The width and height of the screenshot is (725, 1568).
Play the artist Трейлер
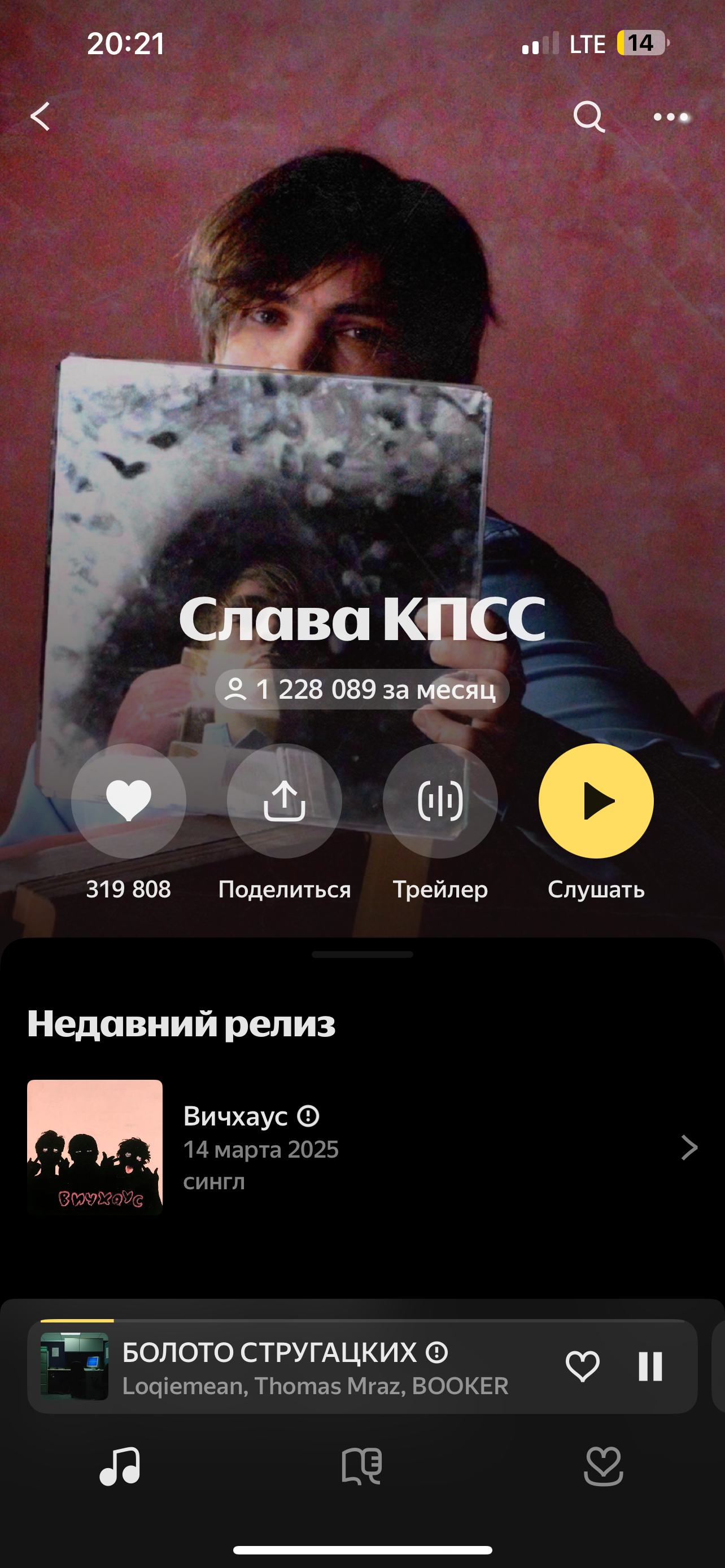pos(440,800)
